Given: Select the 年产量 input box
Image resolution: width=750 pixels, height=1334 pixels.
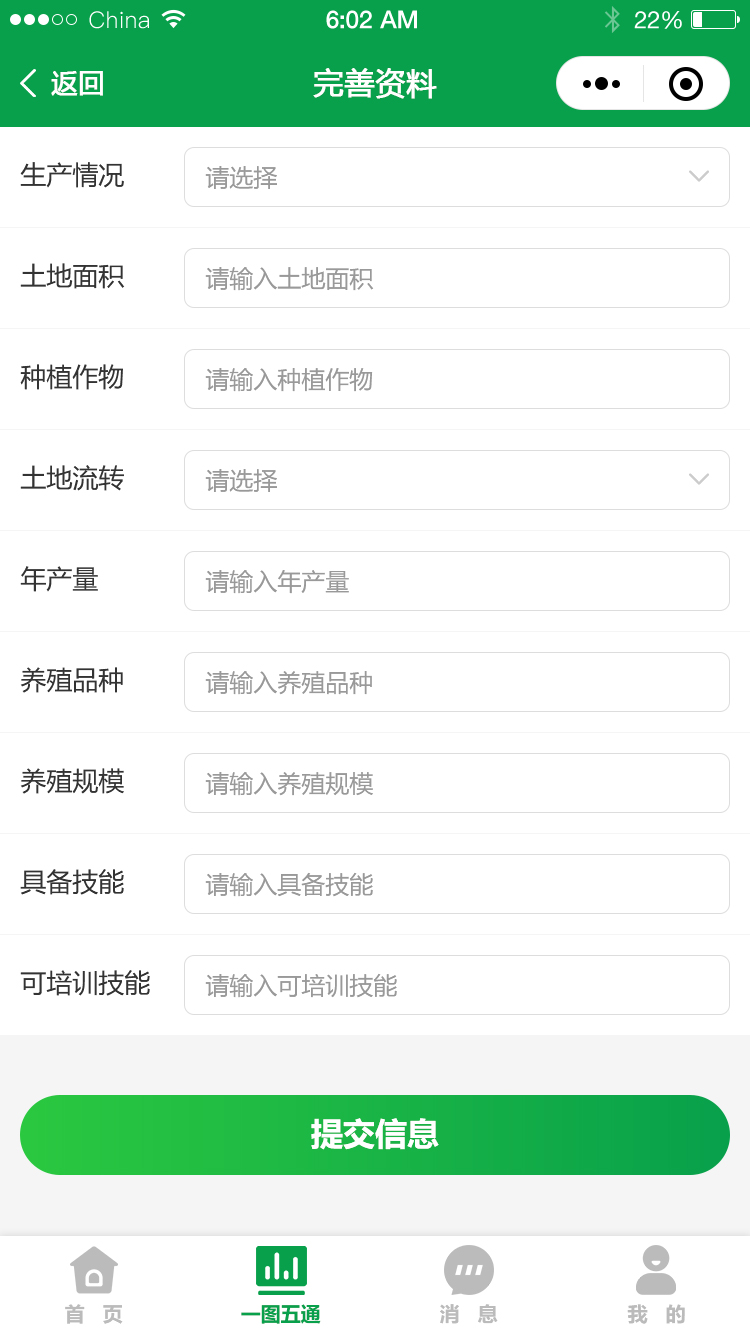Looking at the screenshot, I should (457, 581).
